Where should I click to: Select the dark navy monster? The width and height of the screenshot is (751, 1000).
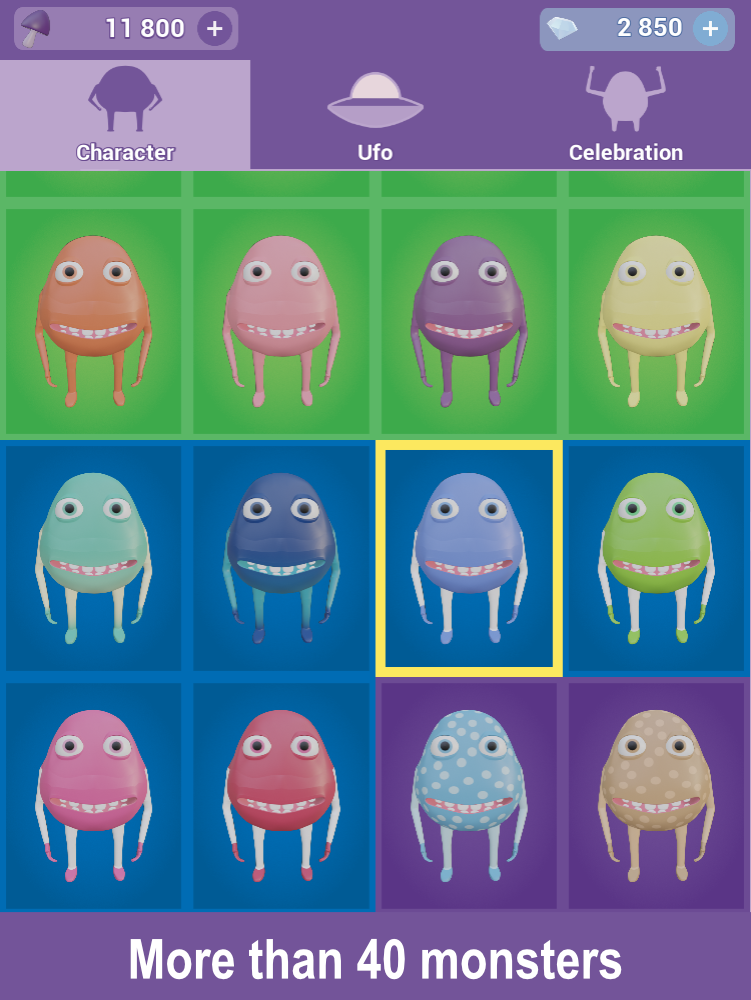281,557
